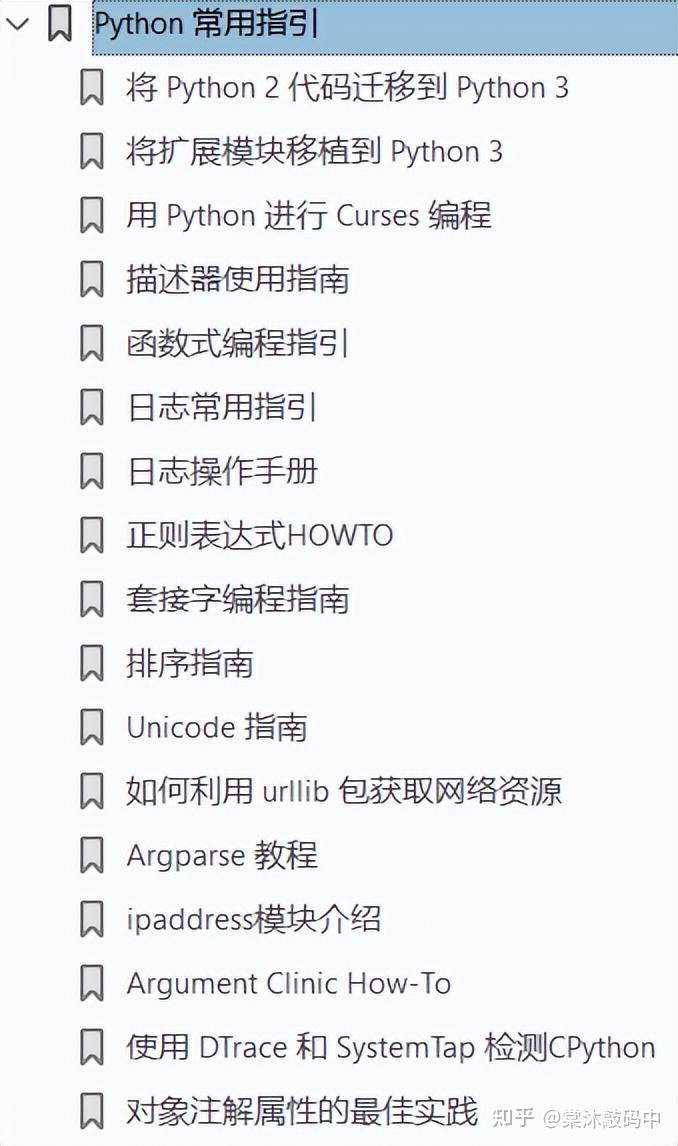Screen dimensions: 678x1146
Task: Jump to Unicode 指南
Action: [216, 728]
